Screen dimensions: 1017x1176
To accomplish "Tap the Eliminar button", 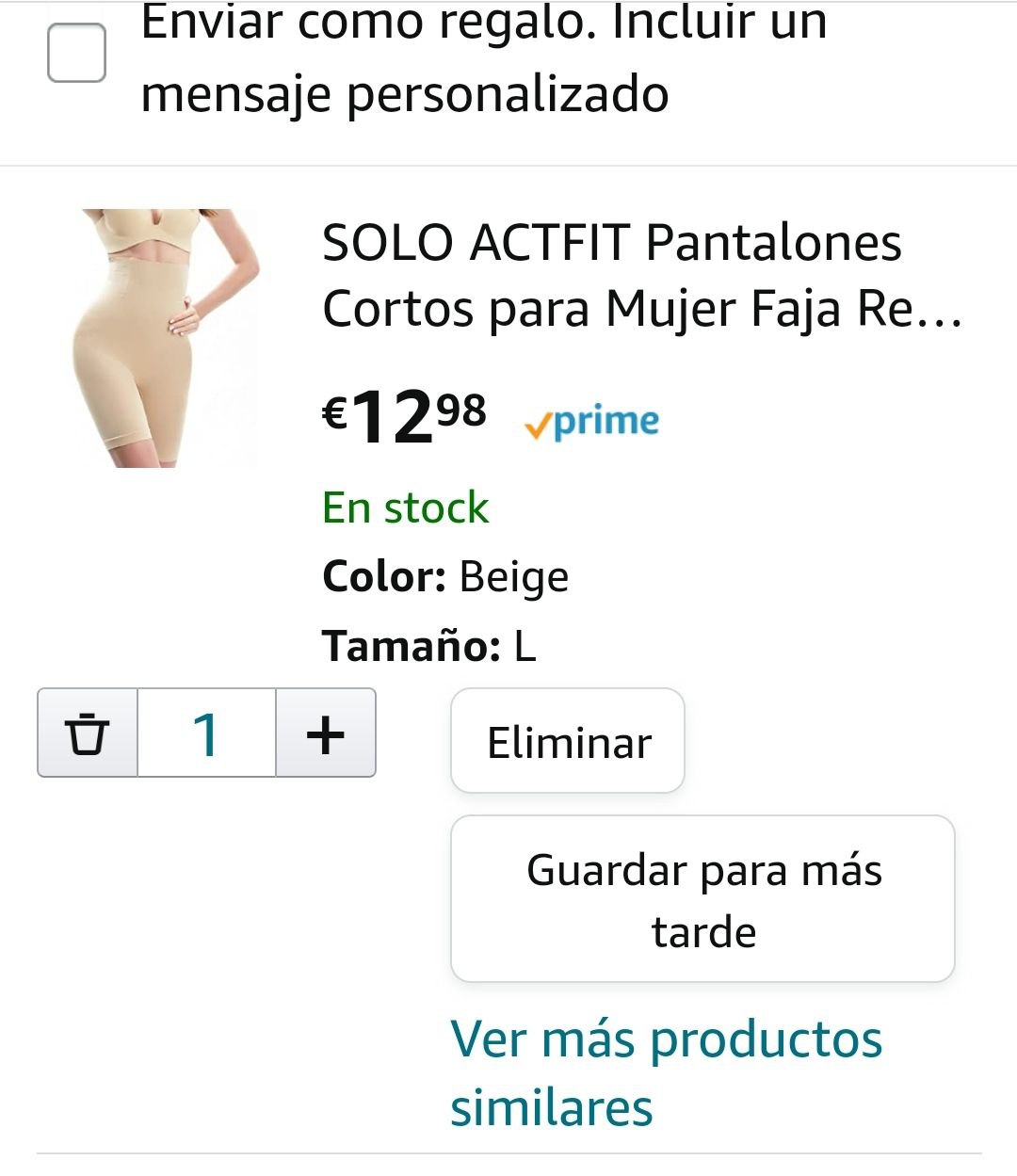I will pos(568,742).
